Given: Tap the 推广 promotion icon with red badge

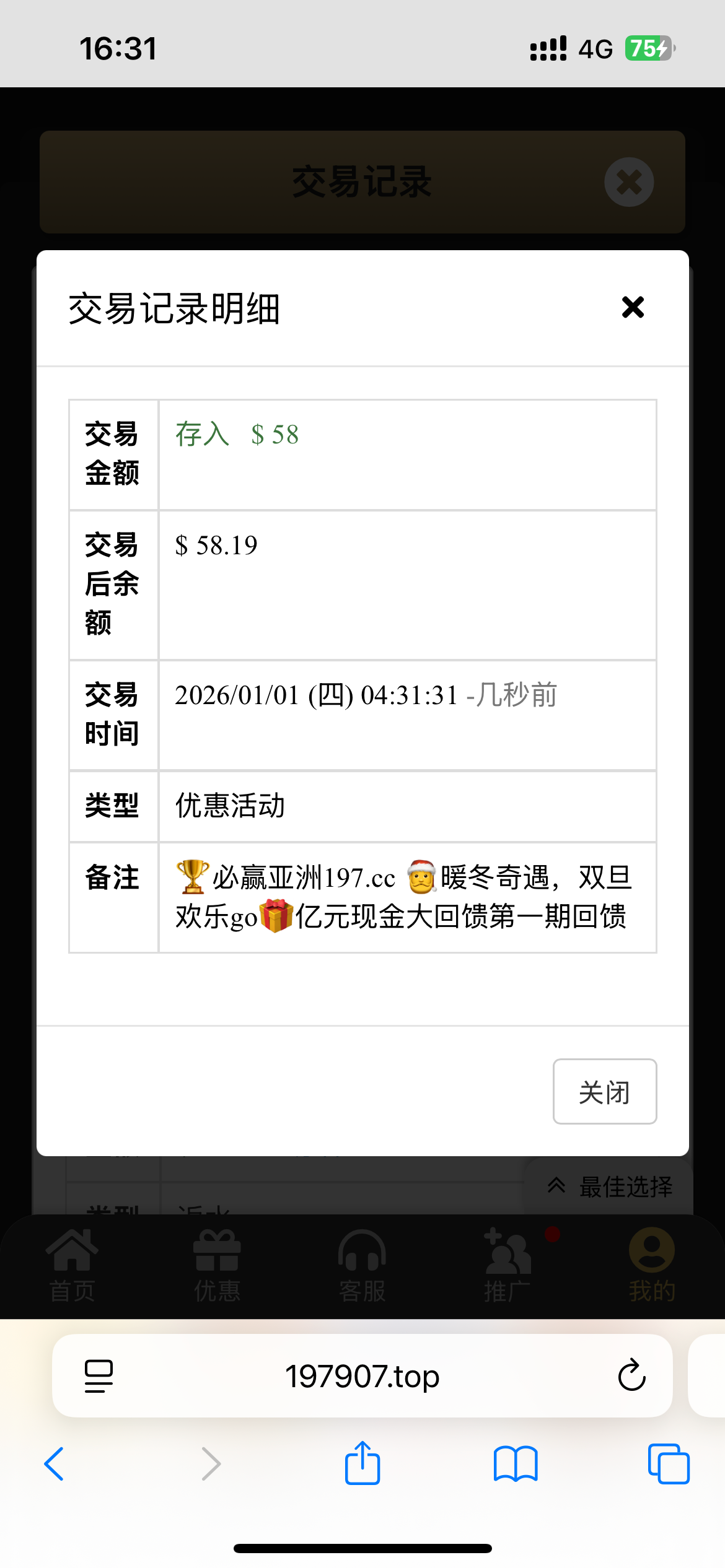Looking at the screenshot, I should [x=507, y=1257].
